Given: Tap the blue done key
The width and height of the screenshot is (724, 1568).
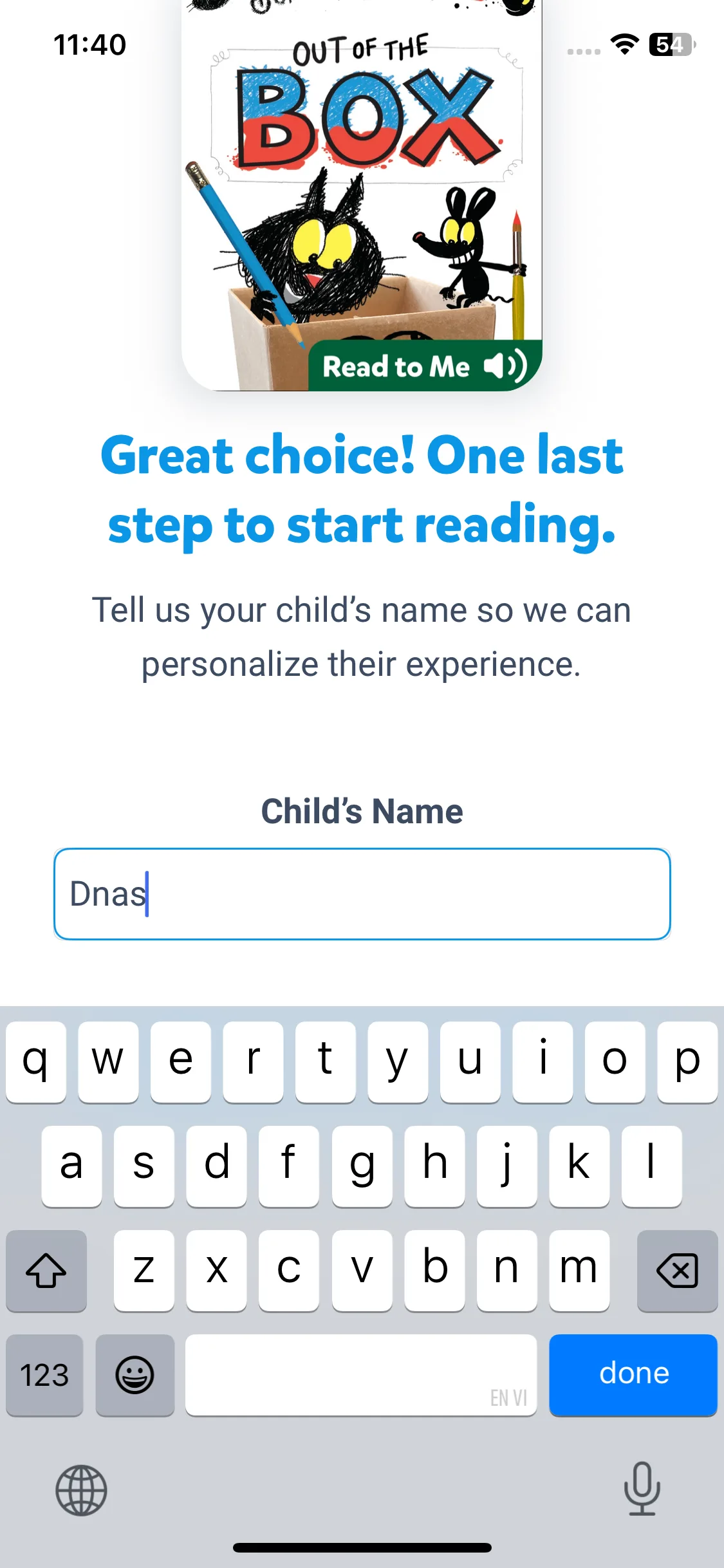Looking at the screenshot, I should point(633,1374).
